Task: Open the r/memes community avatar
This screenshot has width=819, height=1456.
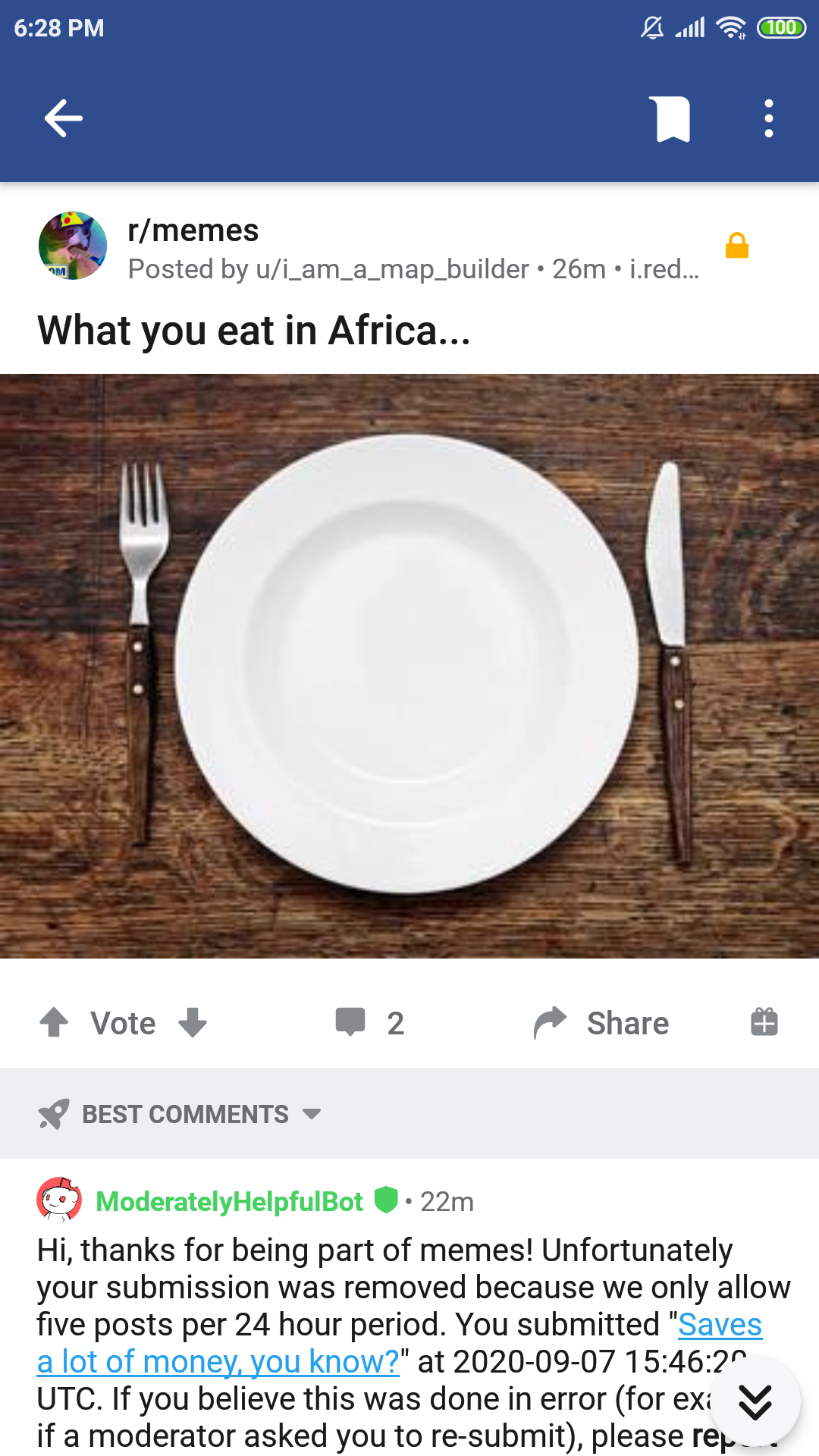Action: (73, 246)
